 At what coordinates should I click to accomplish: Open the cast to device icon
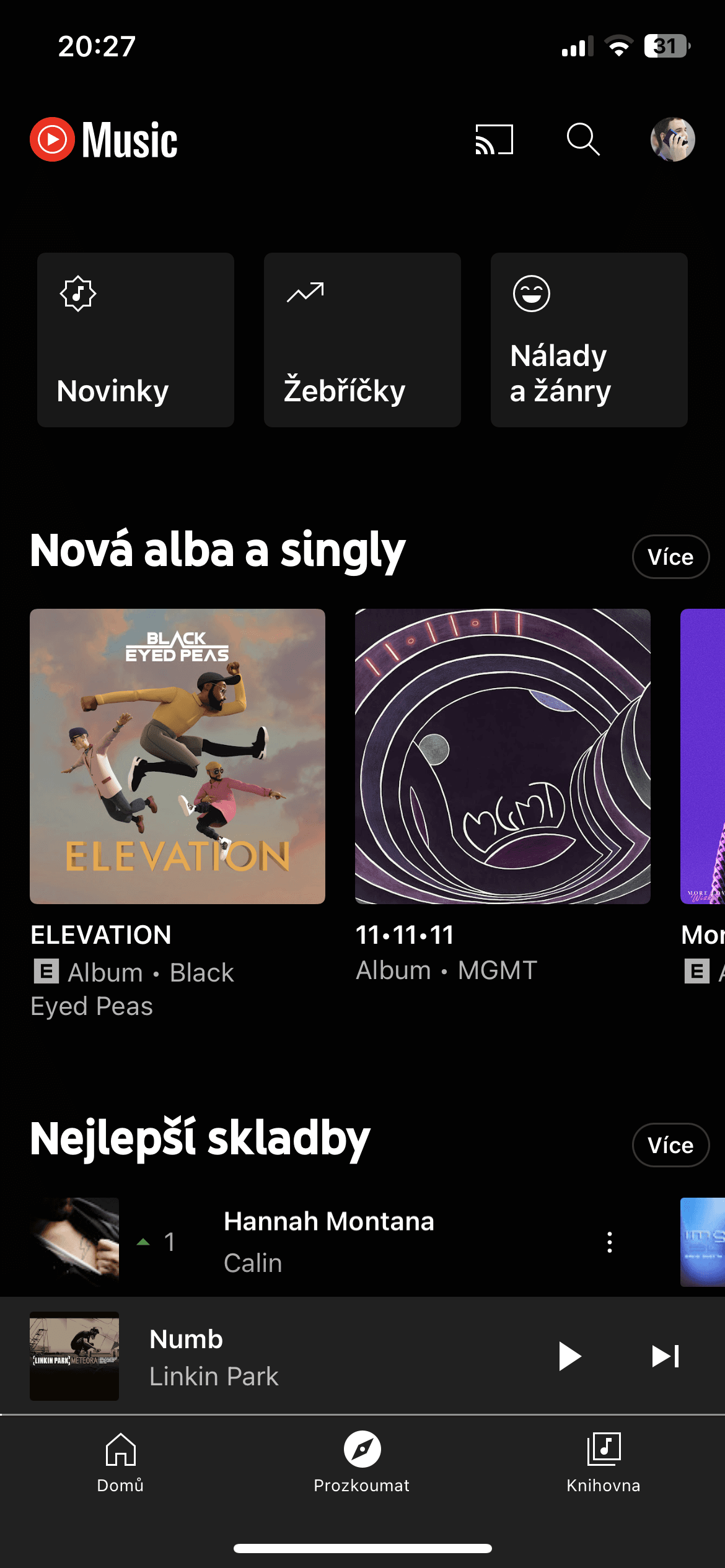pyautogui.click(x=494, y=139)
